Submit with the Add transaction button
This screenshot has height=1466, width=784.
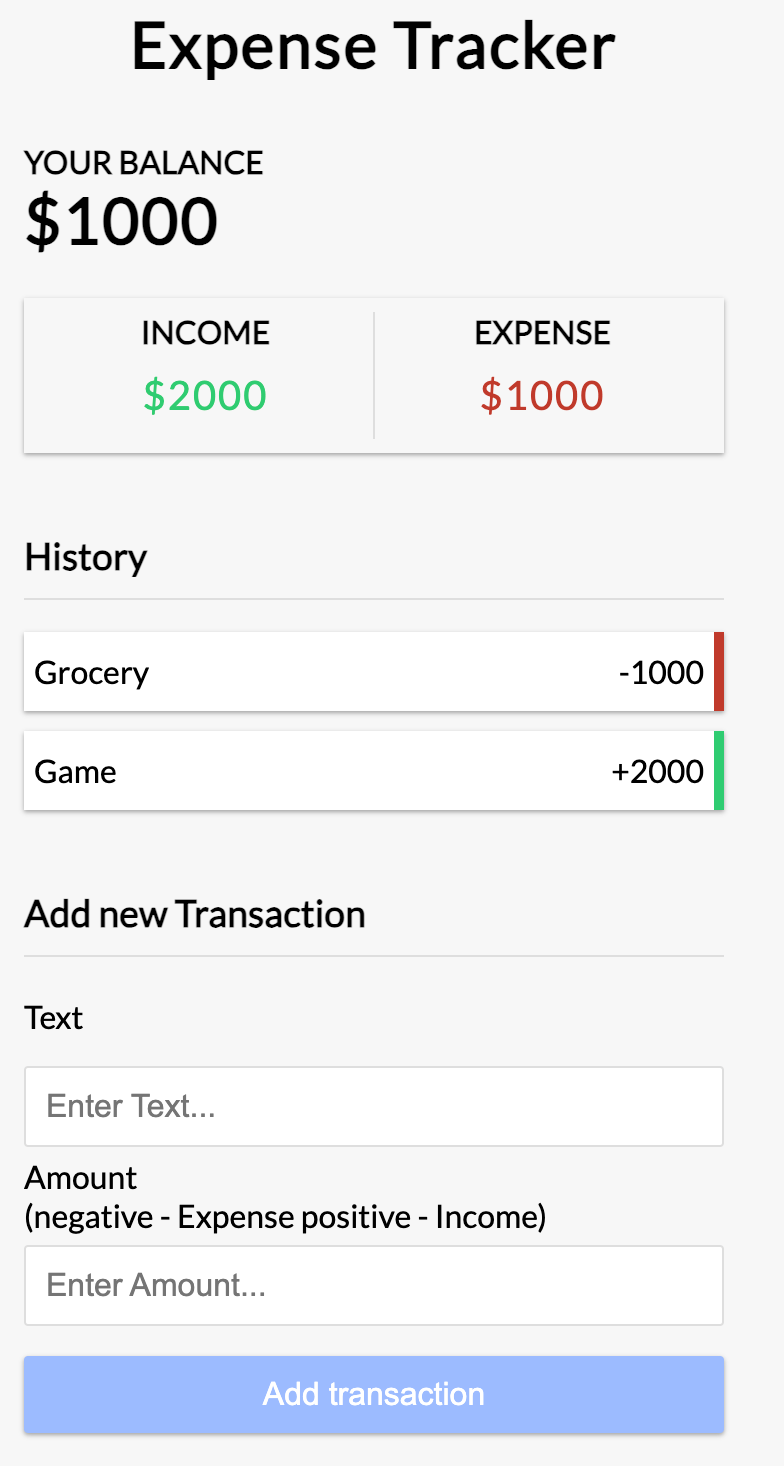tap(373, 1394)
